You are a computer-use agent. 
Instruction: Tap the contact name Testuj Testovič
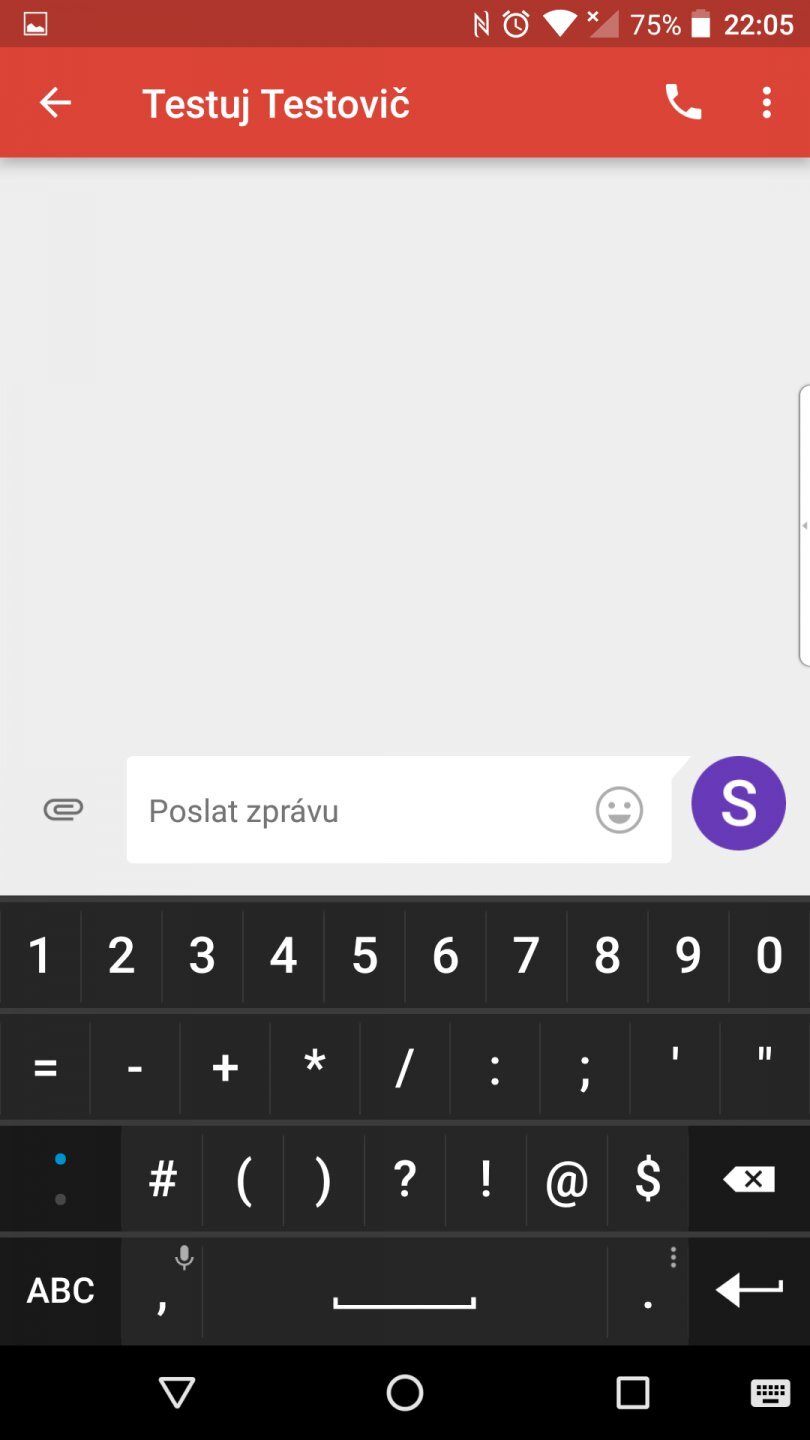coord(277,103)
